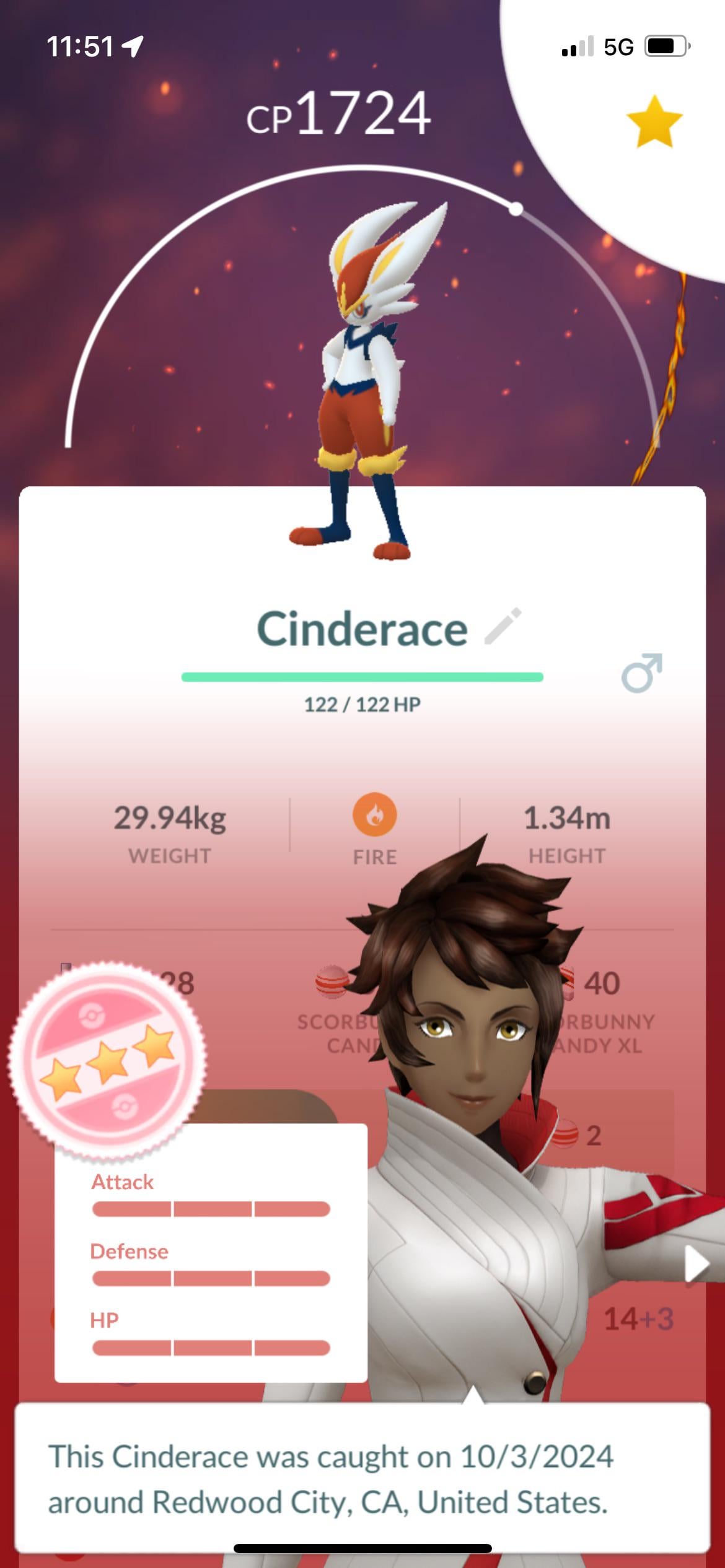Tap the appraisal speech bubble to continue
This screenshot has width=725, height=1568.
(x=362, y=1478)
